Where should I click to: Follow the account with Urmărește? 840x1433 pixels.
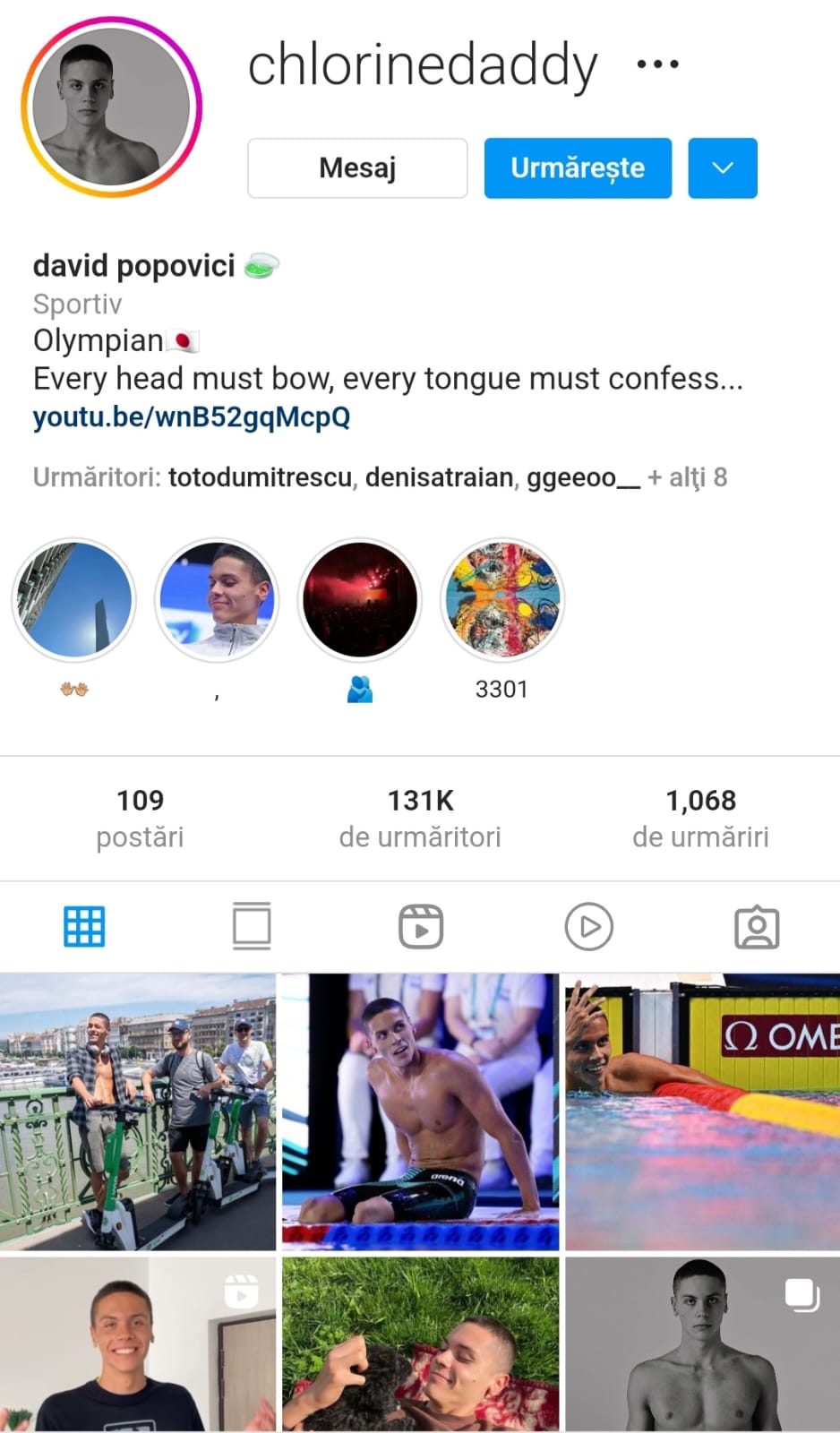(x=578, y=167)
